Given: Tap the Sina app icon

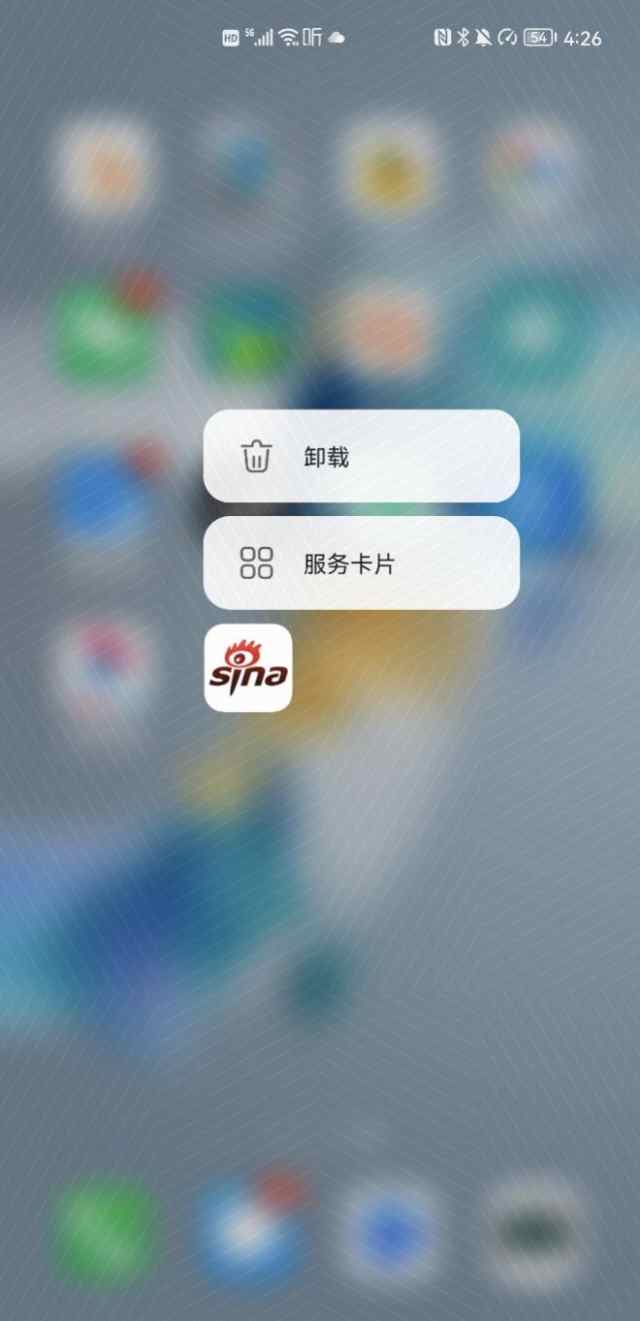Looking at the screenshot, I should [248, 668].
